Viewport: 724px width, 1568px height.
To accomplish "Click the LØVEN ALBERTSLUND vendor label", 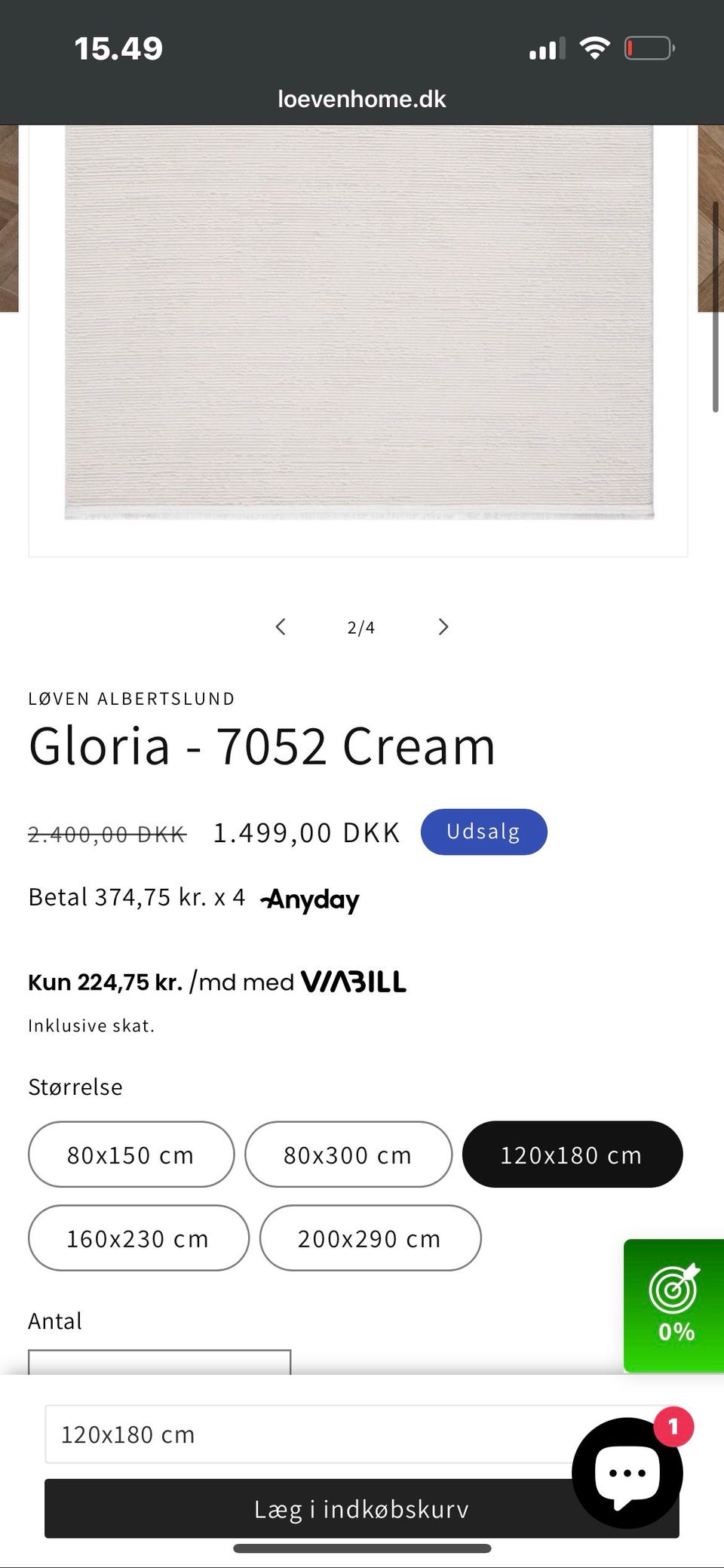I will pyautogui.click(x=131, y=698).
